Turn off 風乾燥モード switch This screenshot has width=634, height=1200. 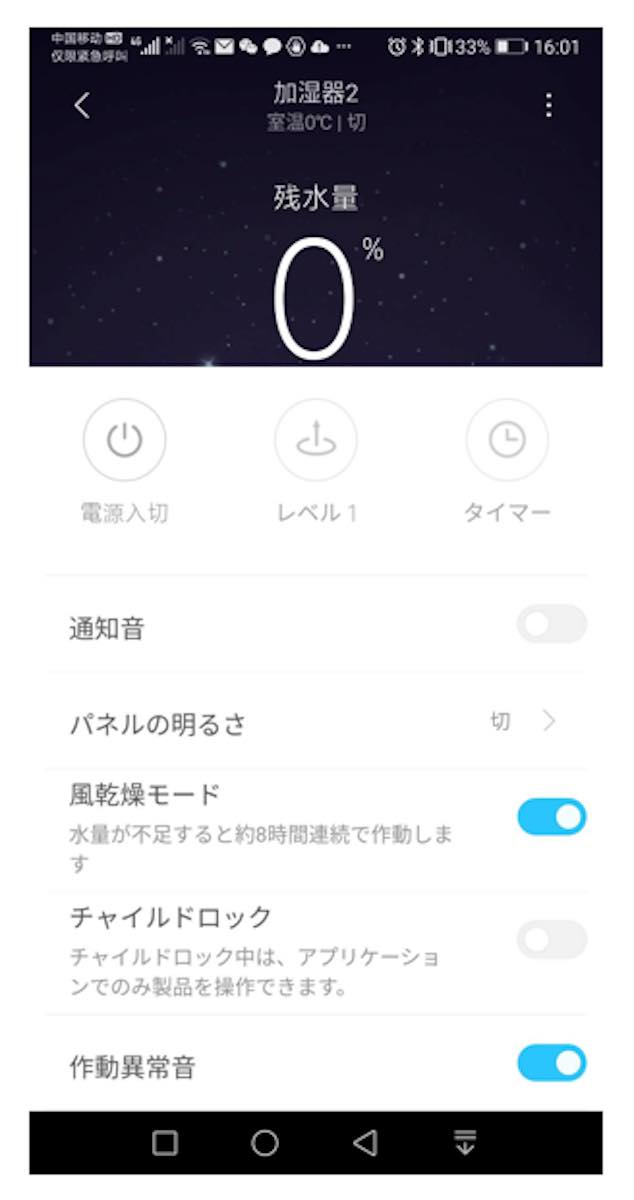551,817
